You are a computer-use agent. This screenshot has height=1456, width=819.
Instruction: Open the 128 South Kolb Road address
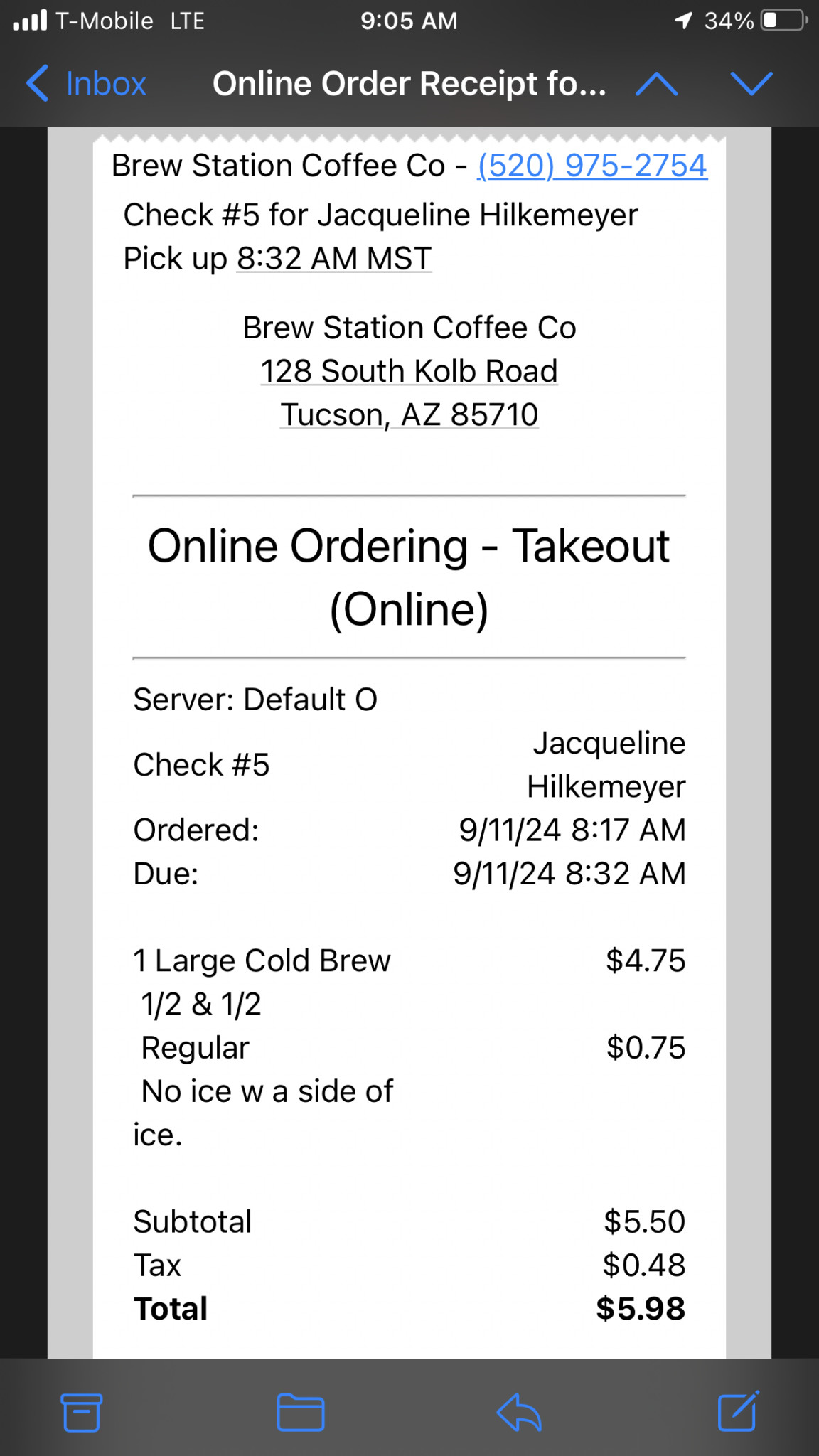pos(409,372)
